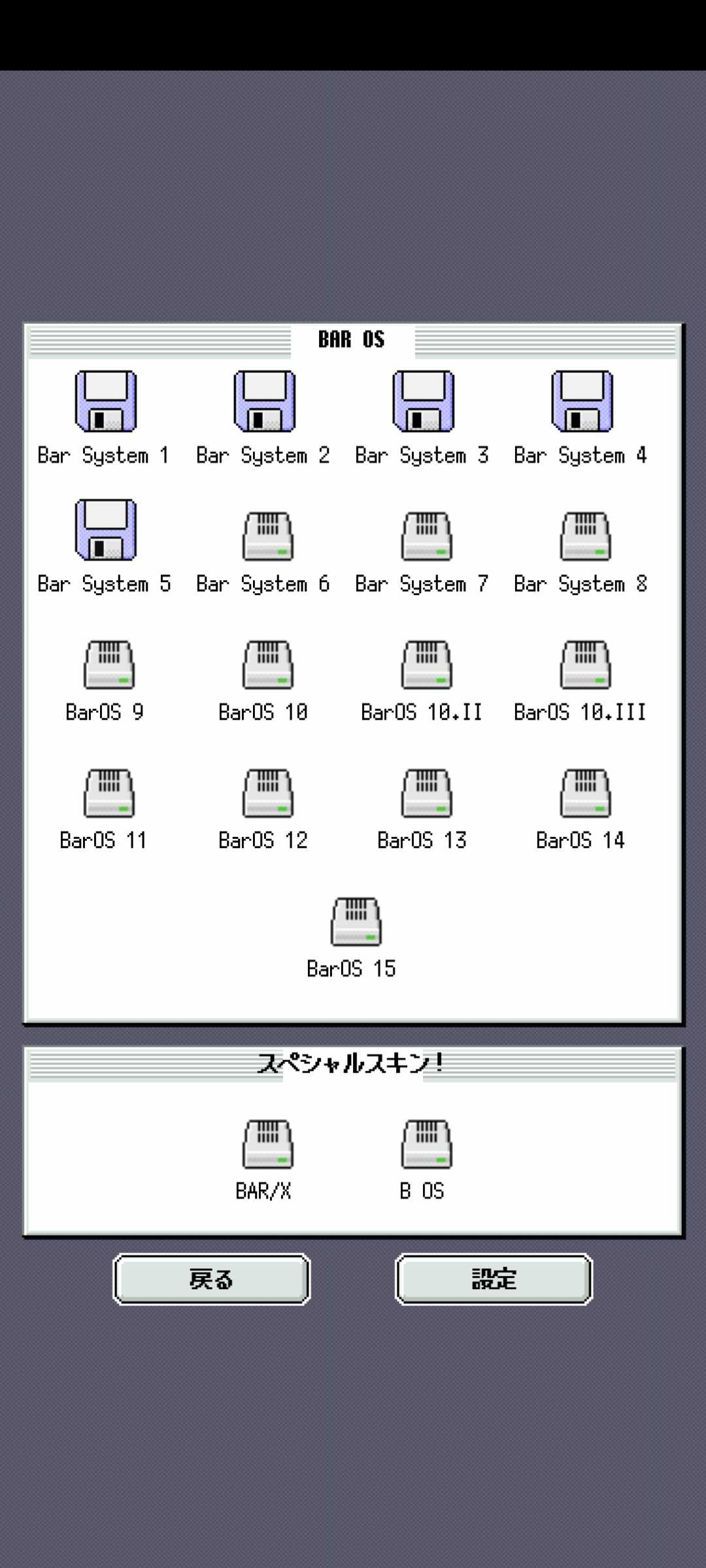Open the Bar System 6 drive
Image resolution: width=706 pixels, height=1568 pixels.
(x=267, y=536)
